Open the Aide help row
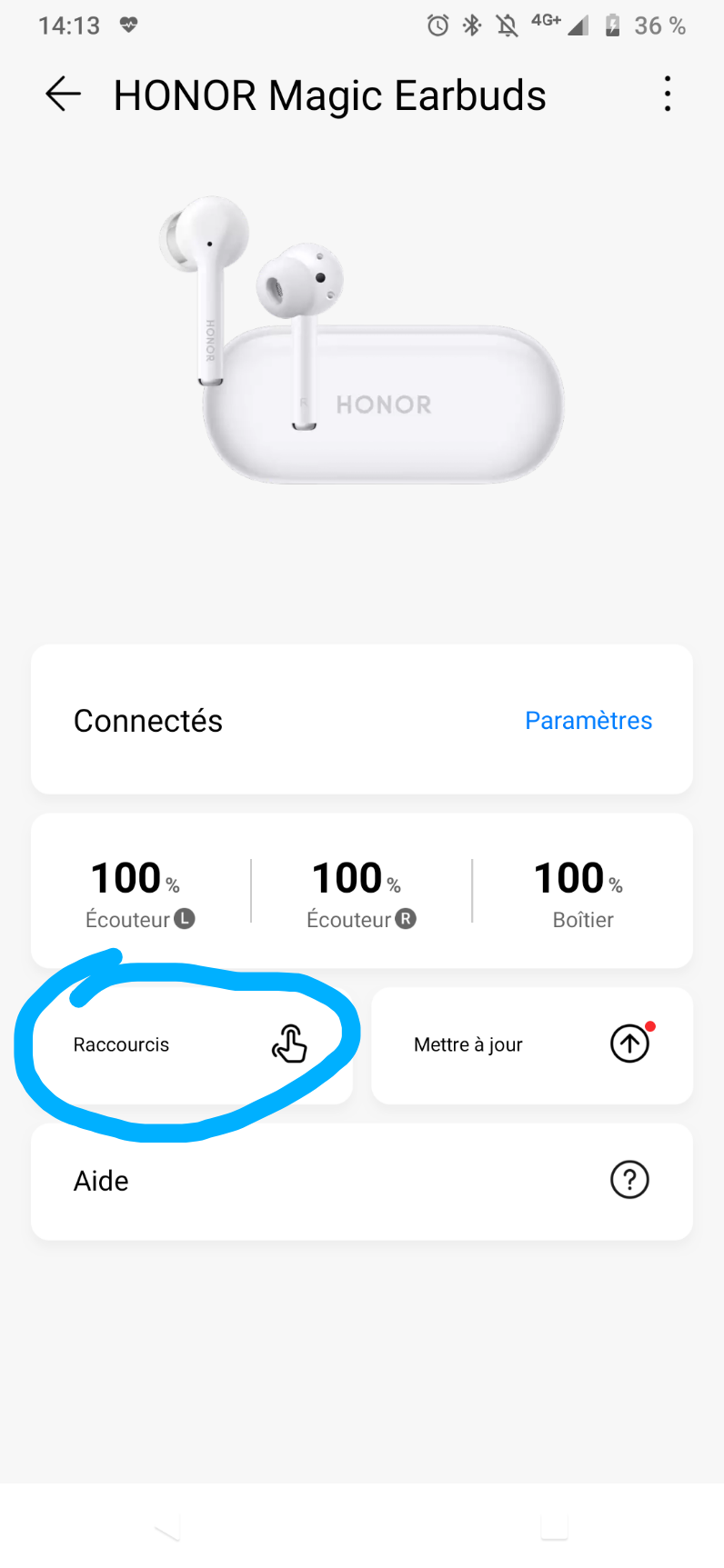Screen dimensions: 724x1568 [362, 1181]
